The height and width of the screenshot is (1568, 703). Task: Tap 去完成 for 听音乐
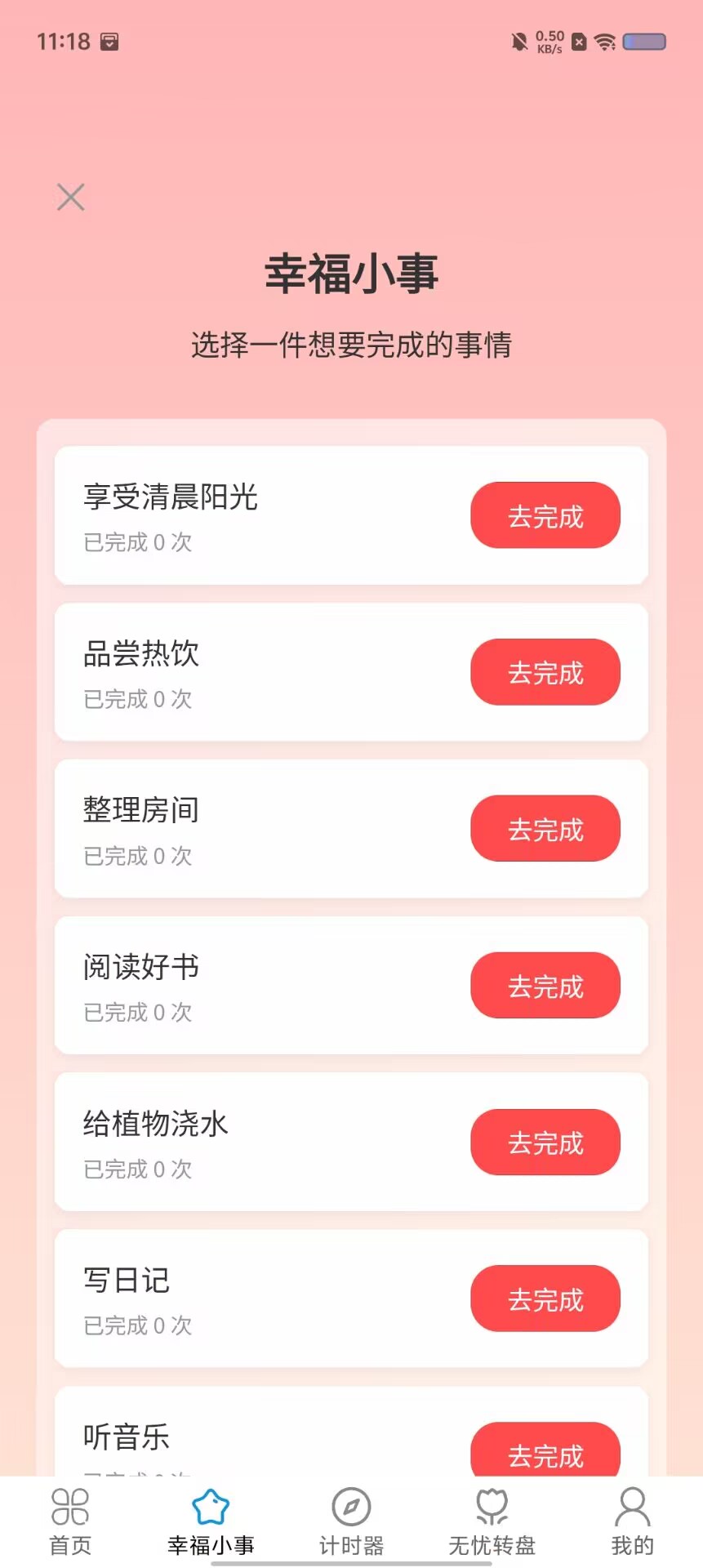click(545, 1450)
